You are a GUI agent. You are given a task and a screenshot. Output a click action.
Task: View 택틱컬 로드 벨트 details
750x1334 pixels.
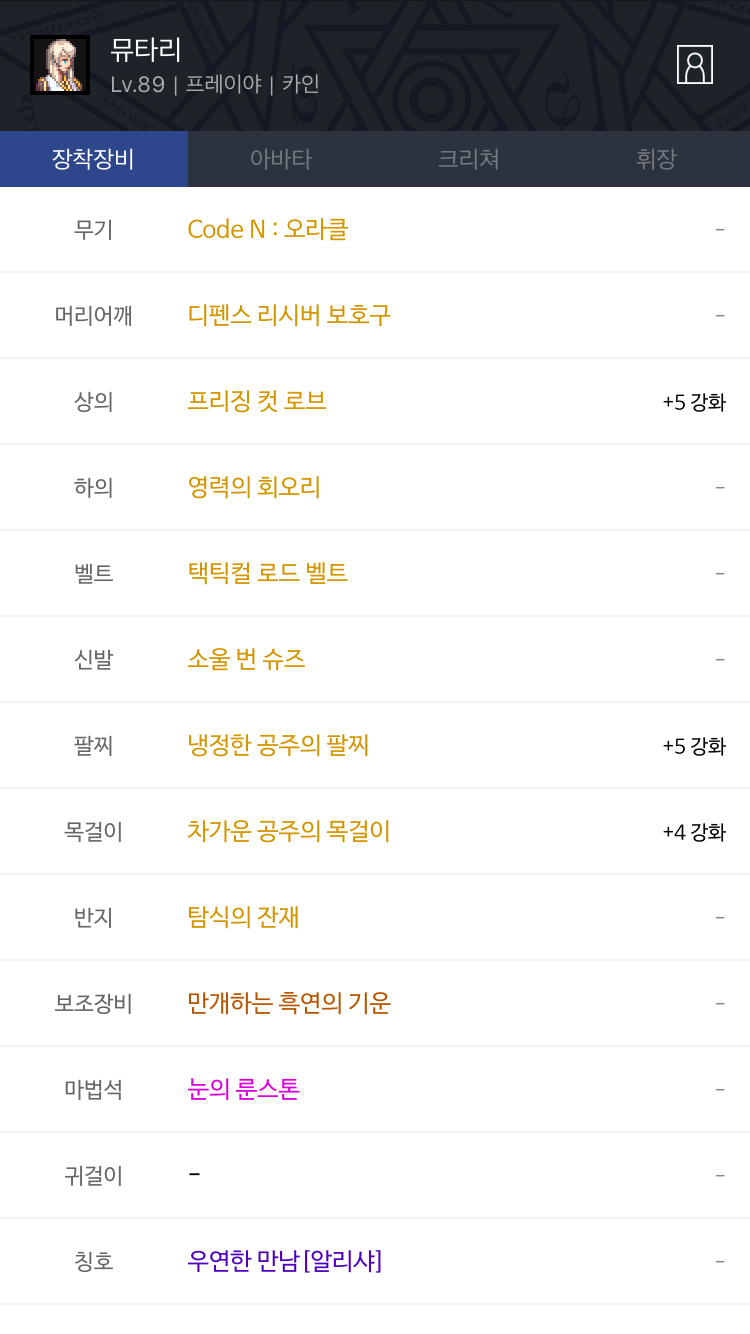coord(268,573)
